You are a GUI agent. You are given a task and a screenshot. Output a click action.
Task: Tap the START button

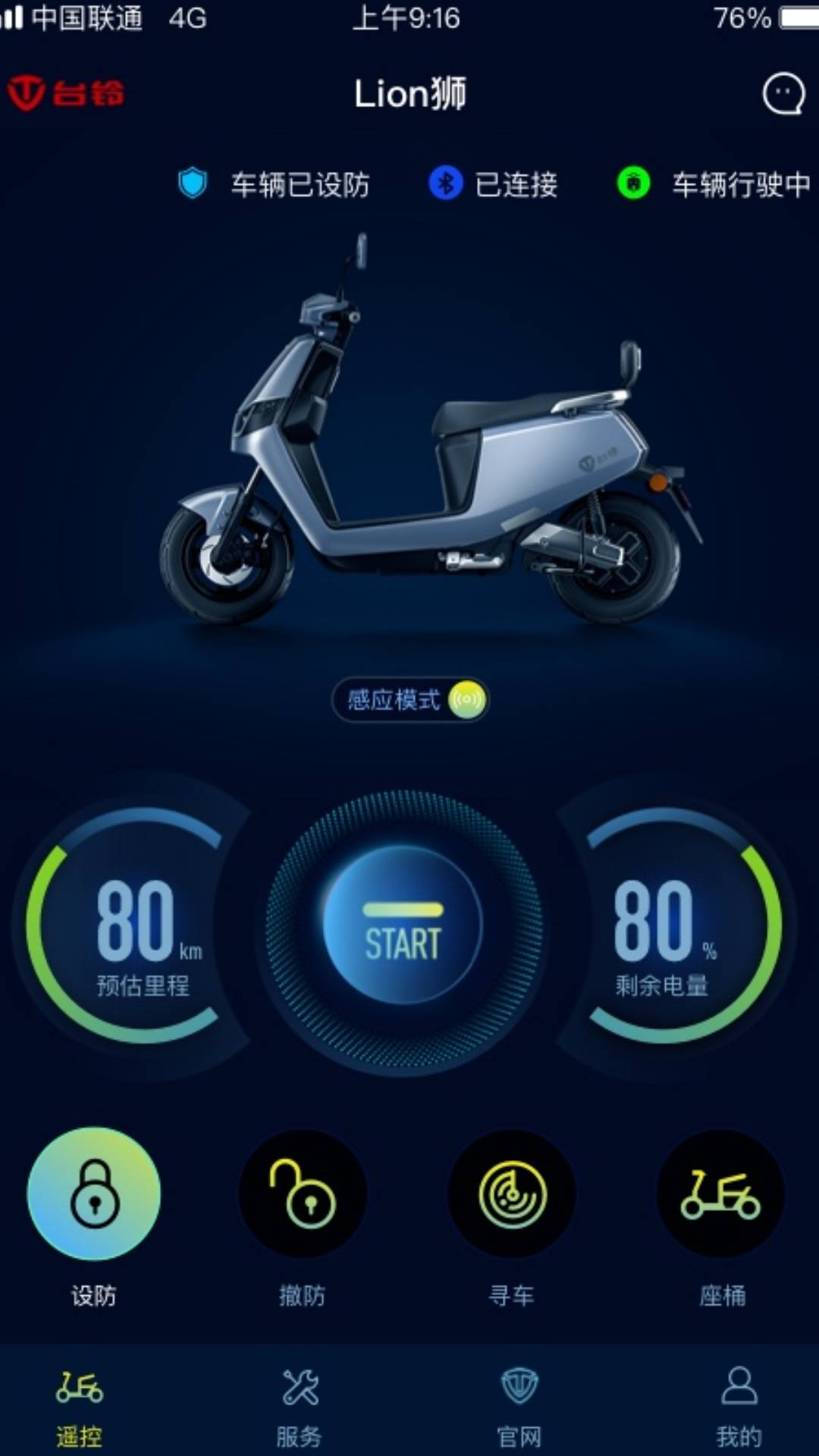pyautogui.click(x=403, y=926)
